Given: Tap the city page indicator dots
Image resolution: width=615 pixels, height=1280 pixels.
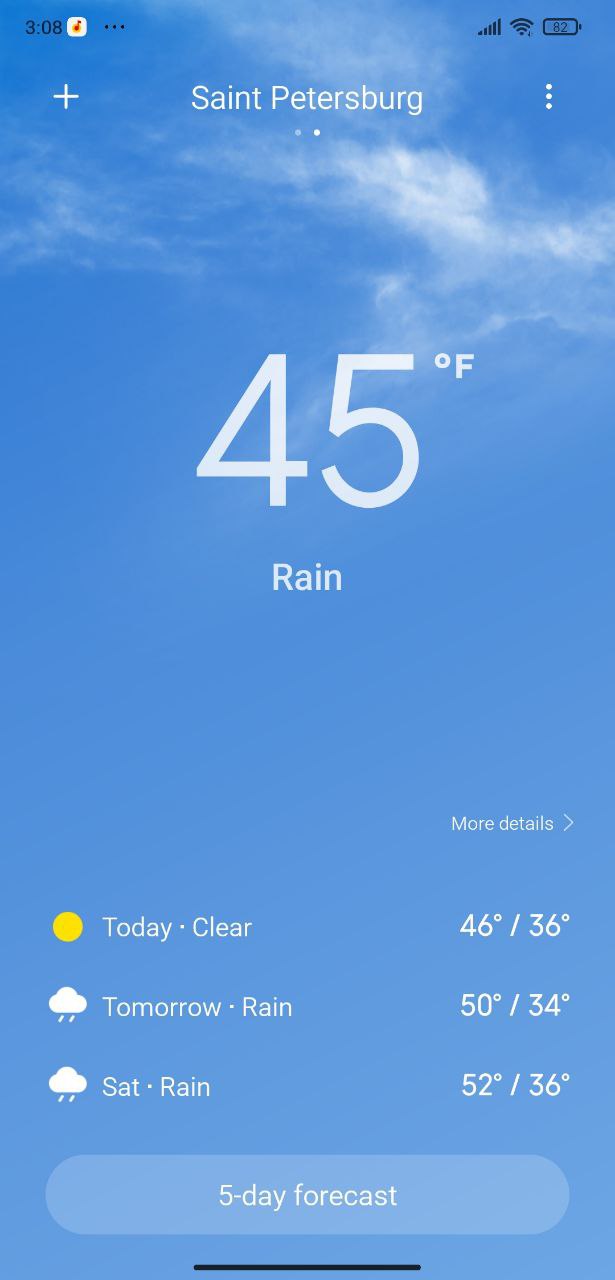Looking at the screenshot, I should tap(307, 132).
